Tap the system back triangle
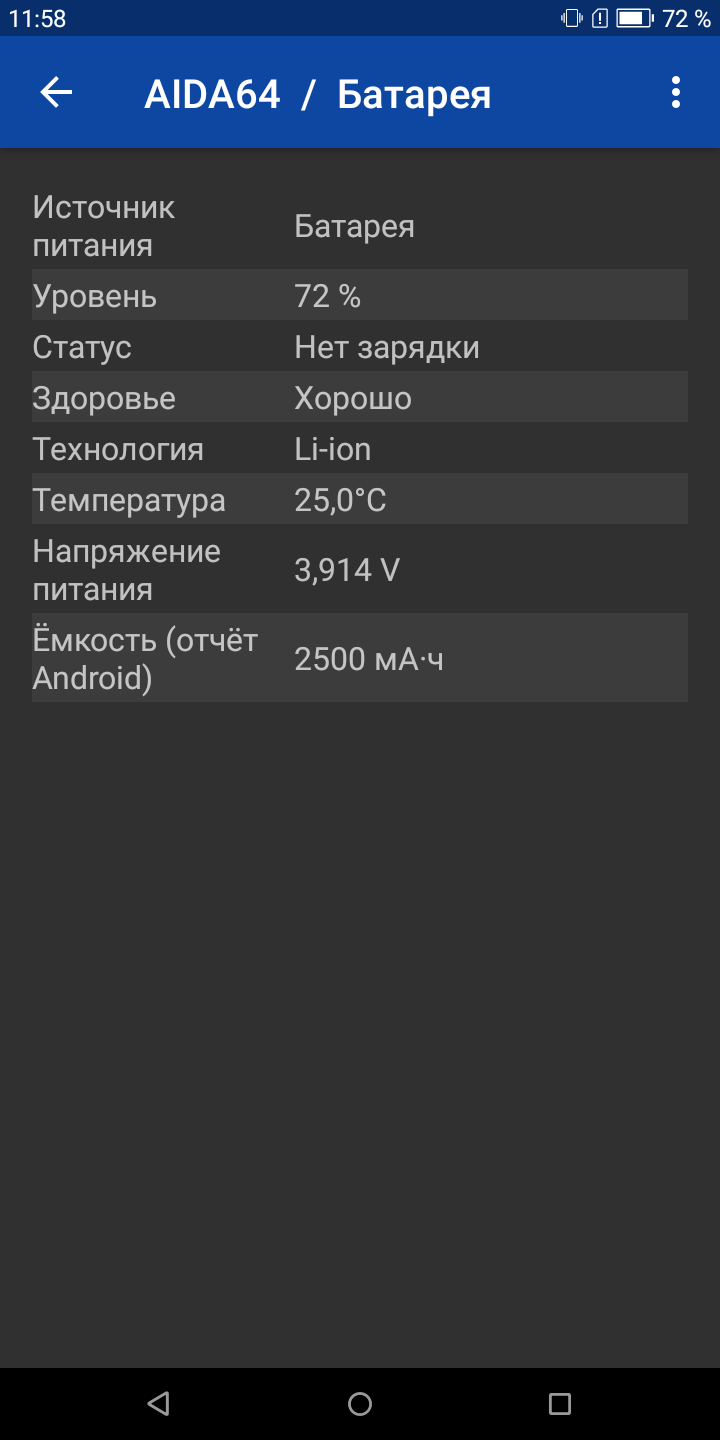 158,1404
